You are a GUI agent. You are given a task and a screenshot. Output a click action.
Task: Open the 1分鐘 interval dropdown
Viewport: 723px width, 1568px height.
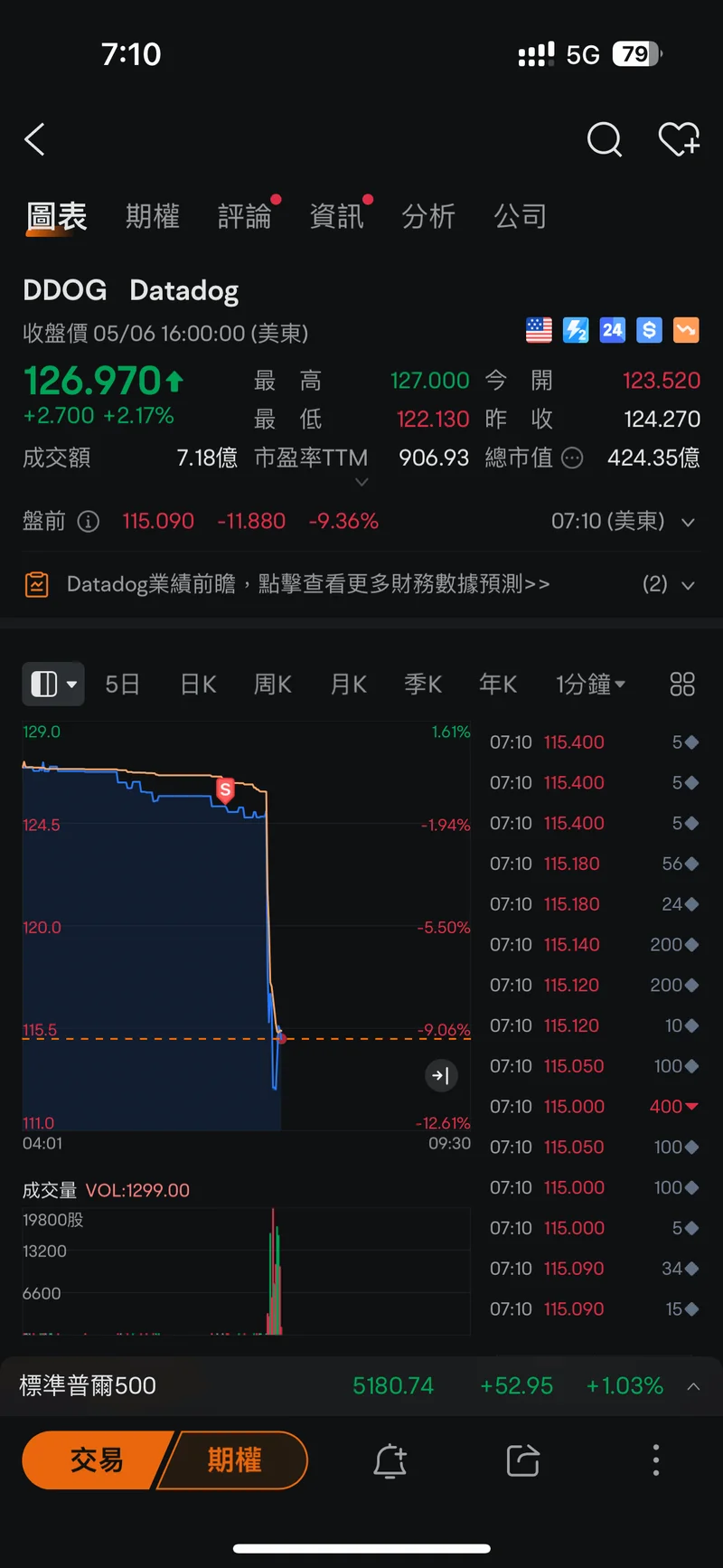pyautogui.click(x=590, y=685)
